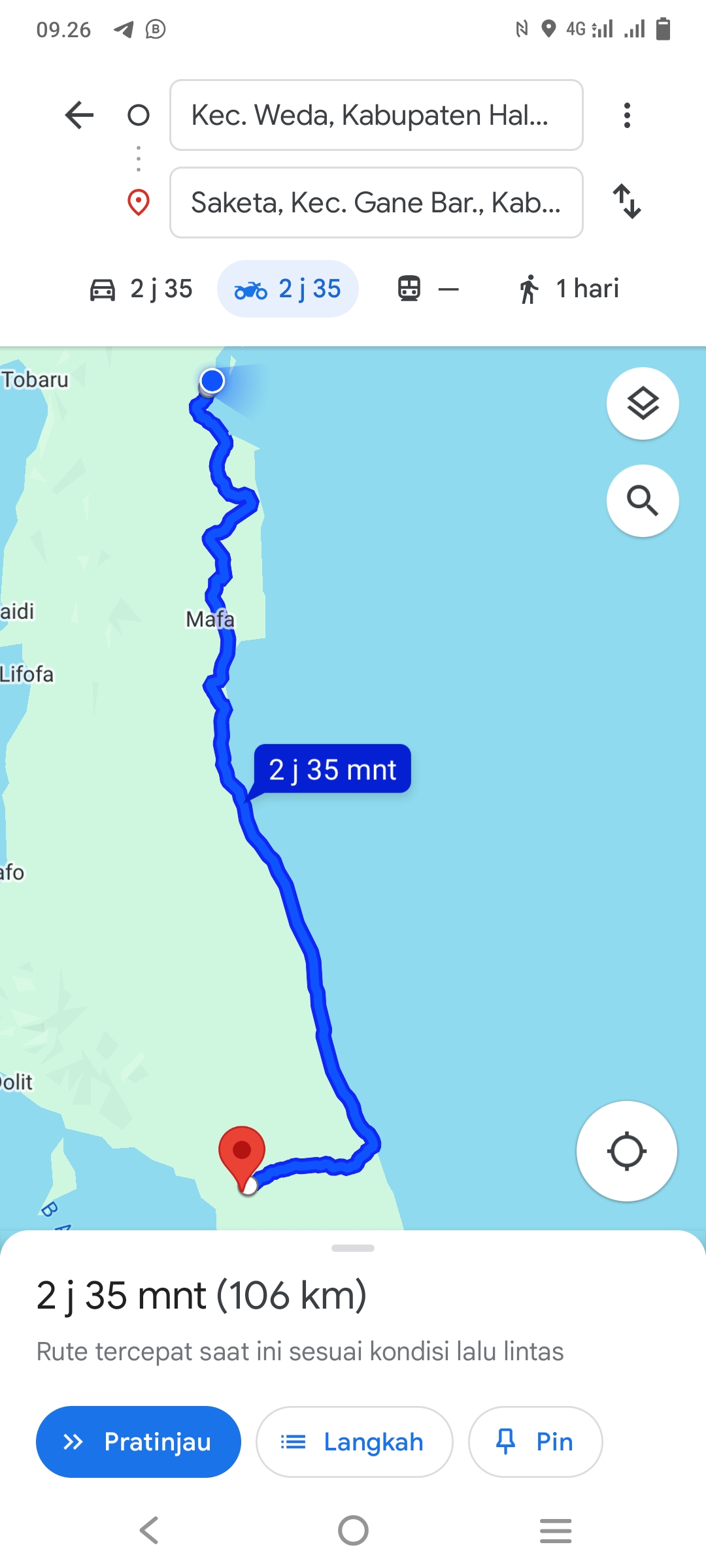Viewport: 706px width, 1568px height.
Task: Edit the Saketa destination field
Action: tap(376, 203)
